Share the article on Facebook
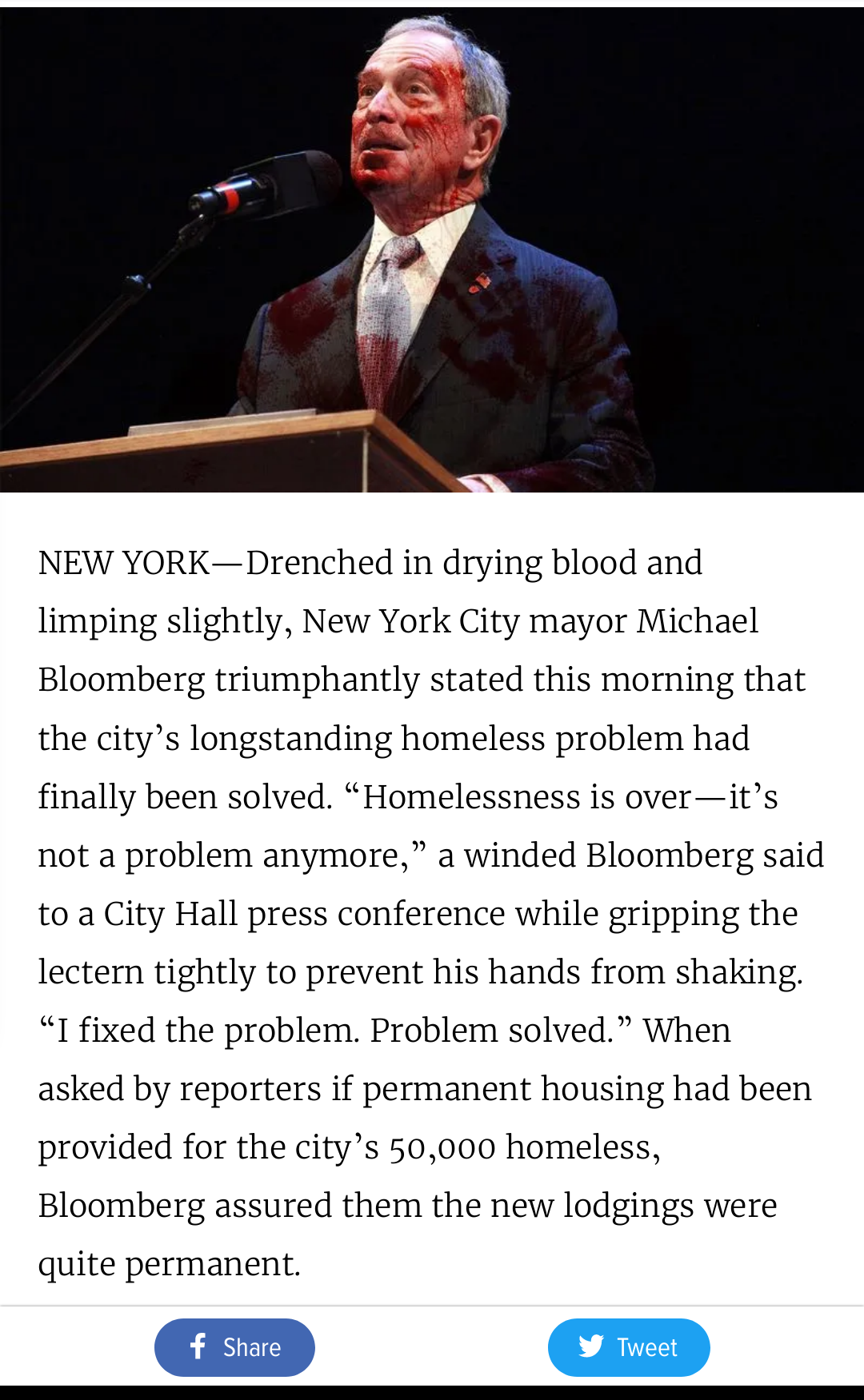864x1400 pixels. coord(234,1347)
